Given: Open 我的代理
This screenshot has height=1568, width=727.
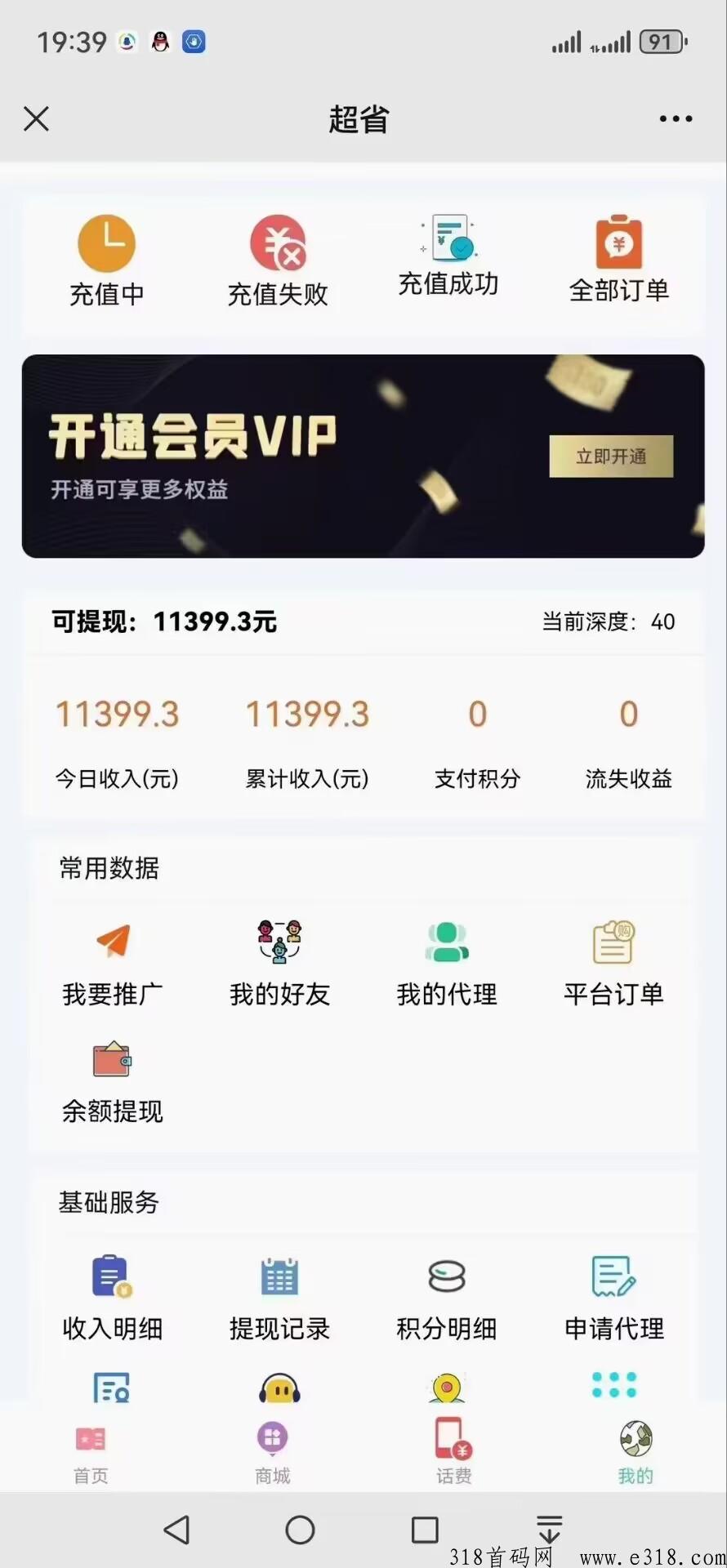Looking at the screenshot, I should [447, 964].
